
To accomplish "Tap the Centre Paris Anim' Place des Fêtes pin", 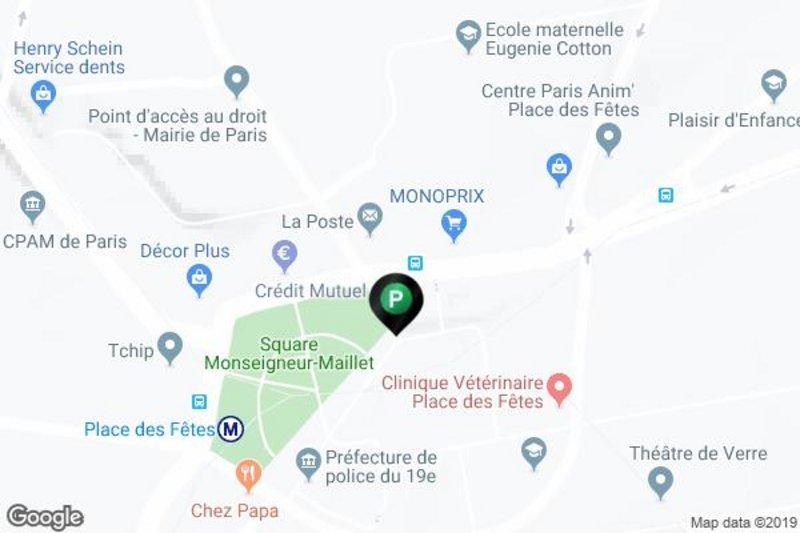I will click(x=608, y=139).
